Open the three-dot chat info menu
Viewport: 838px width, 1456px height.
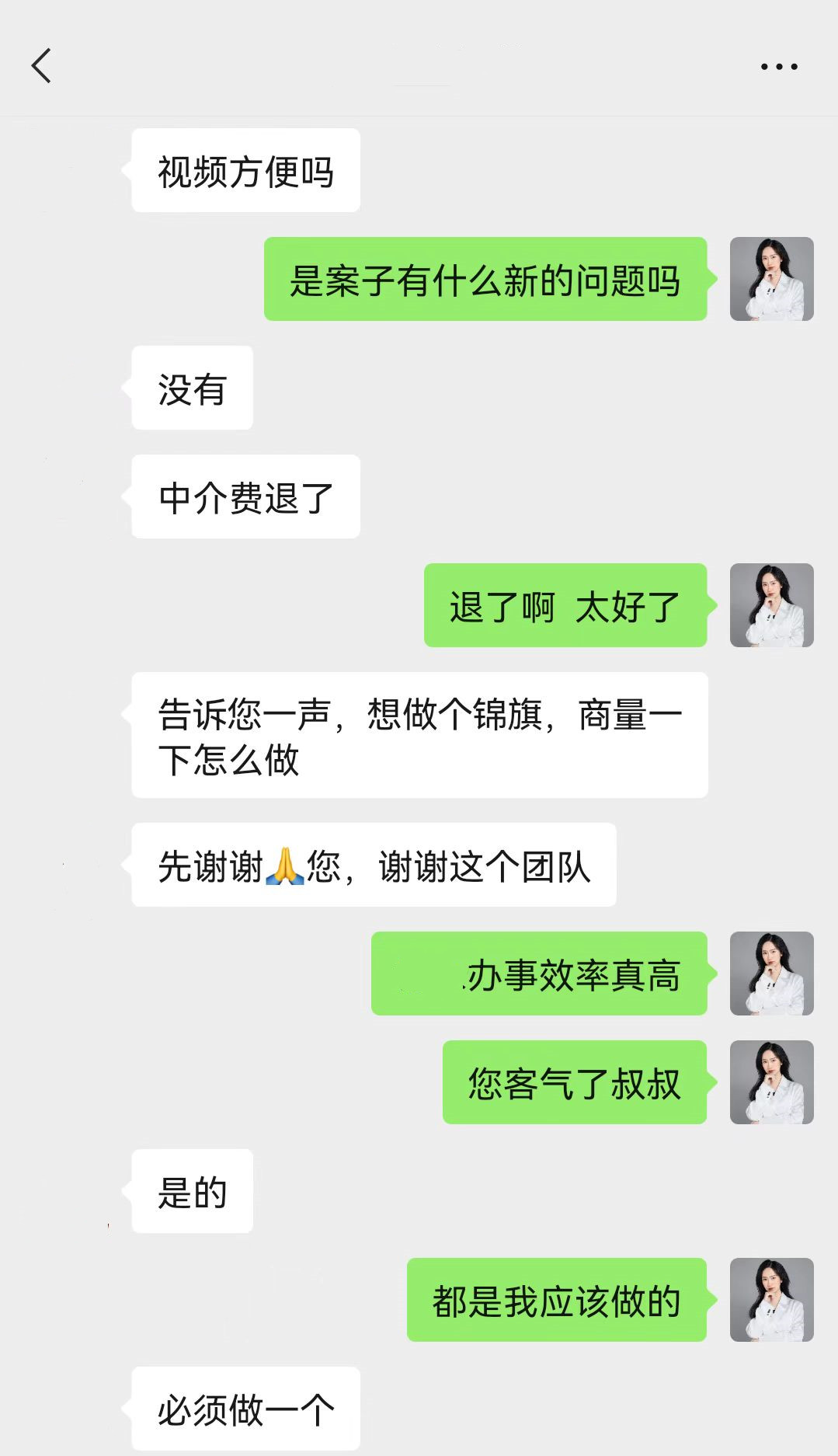pos(779,67)
